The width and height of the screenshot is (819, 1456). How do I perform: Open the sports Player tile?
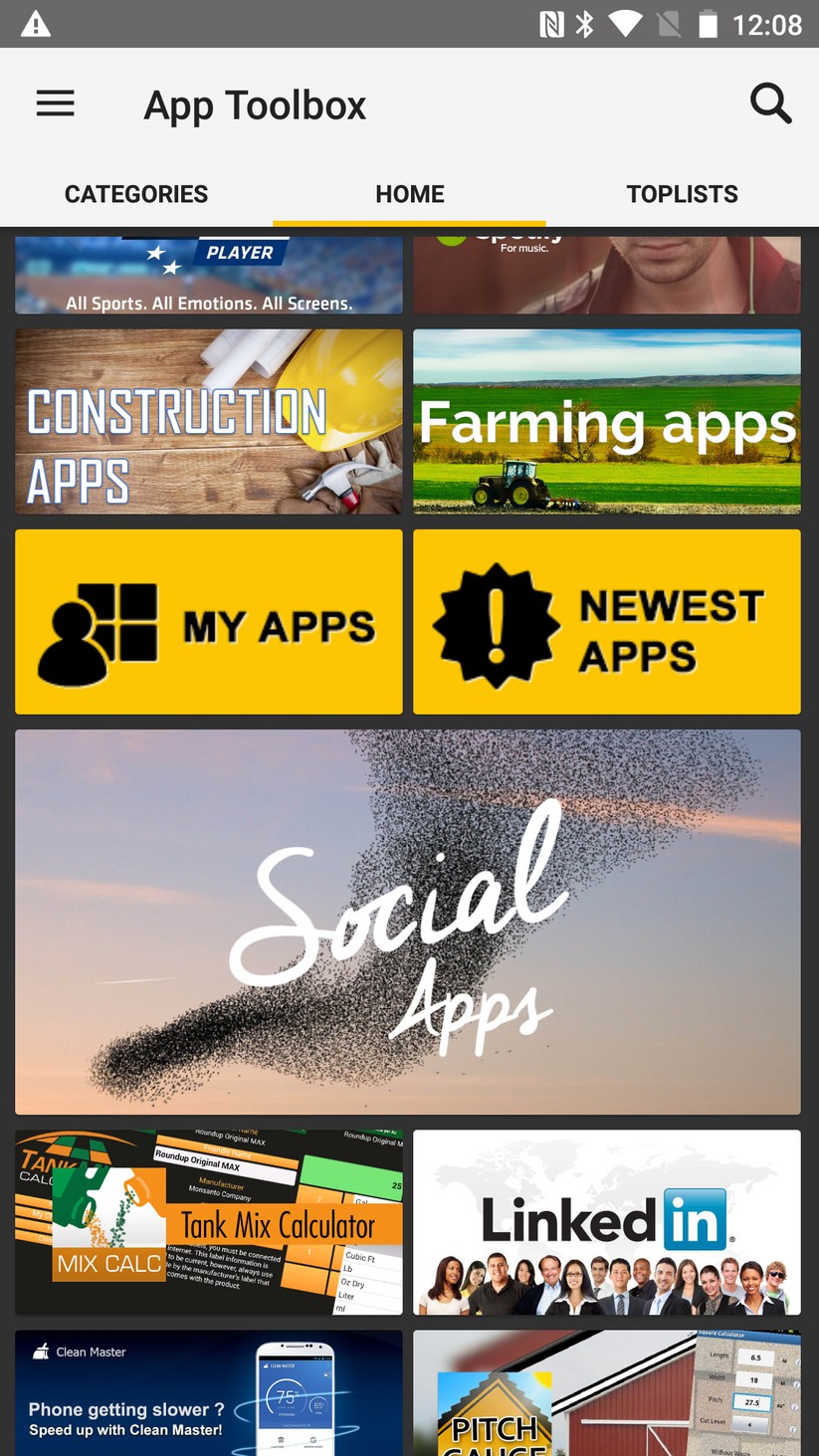coord(209,276)
